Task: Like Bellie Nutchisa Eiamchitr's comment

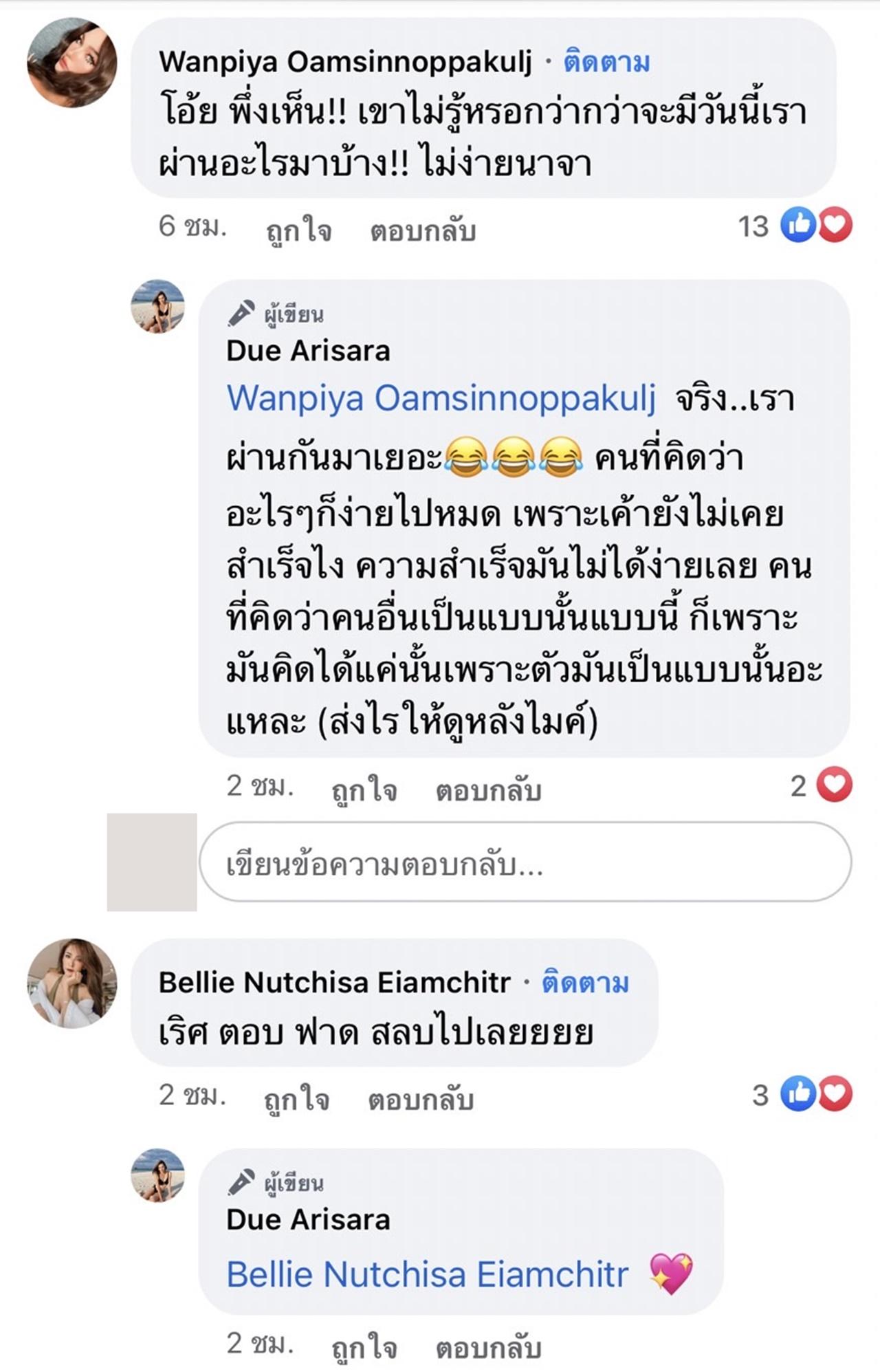Action: (x=296, y=1098)
